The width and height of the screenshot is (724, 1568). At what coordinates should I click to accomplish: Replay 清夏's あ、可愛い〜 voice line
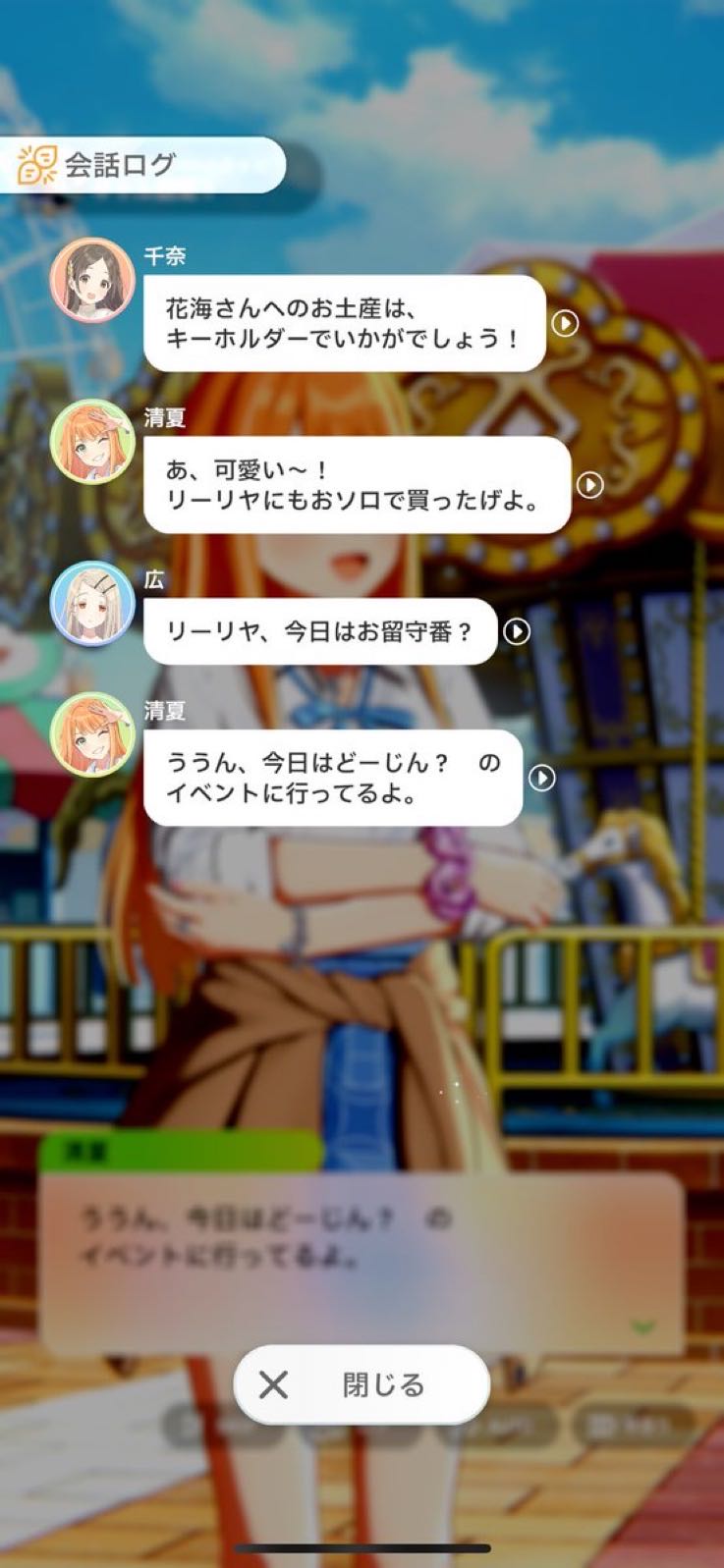pyautogui.click(x=589, y=485)
